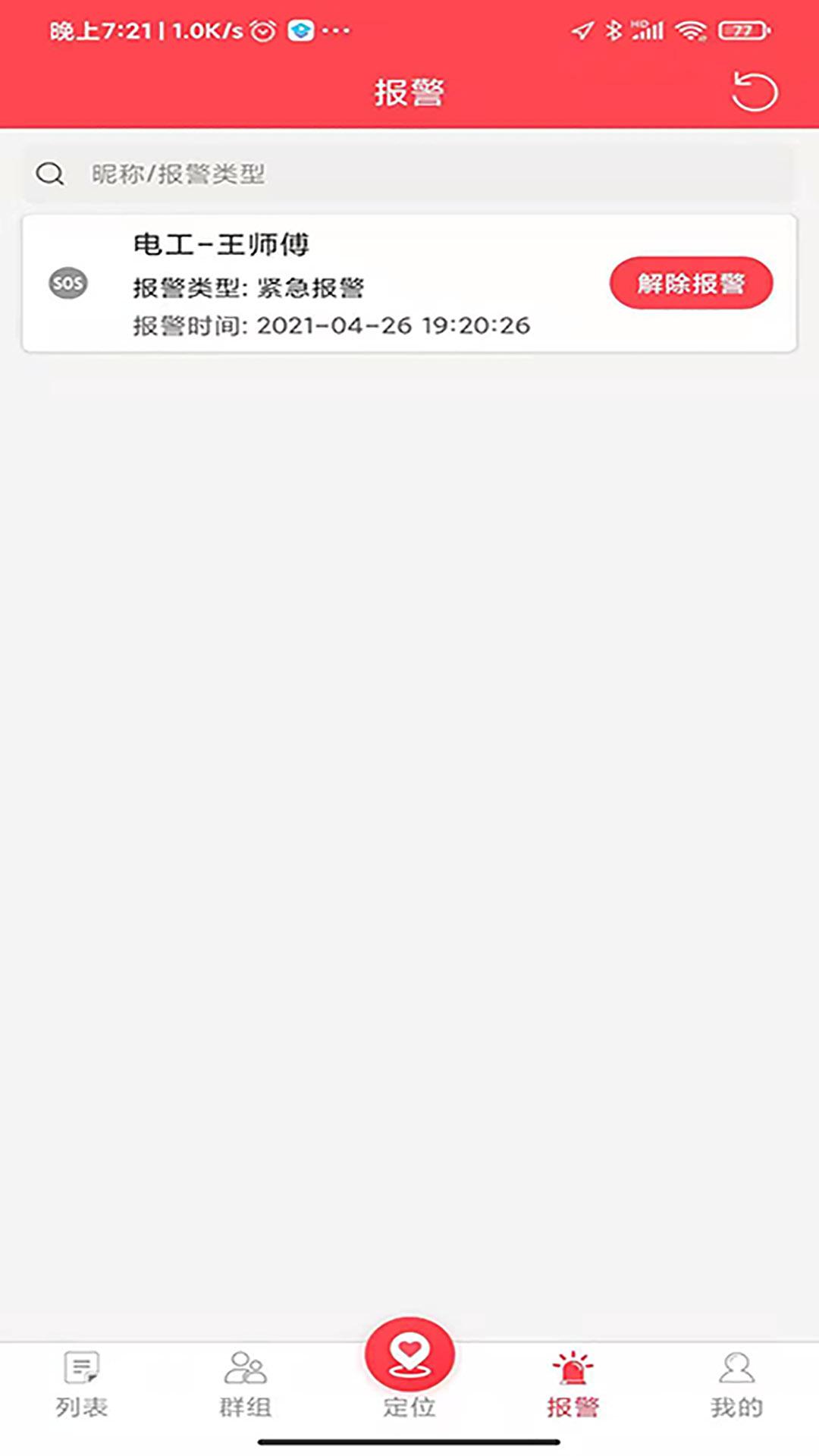Select the 群组 group icon

(x=244, y=1365)
